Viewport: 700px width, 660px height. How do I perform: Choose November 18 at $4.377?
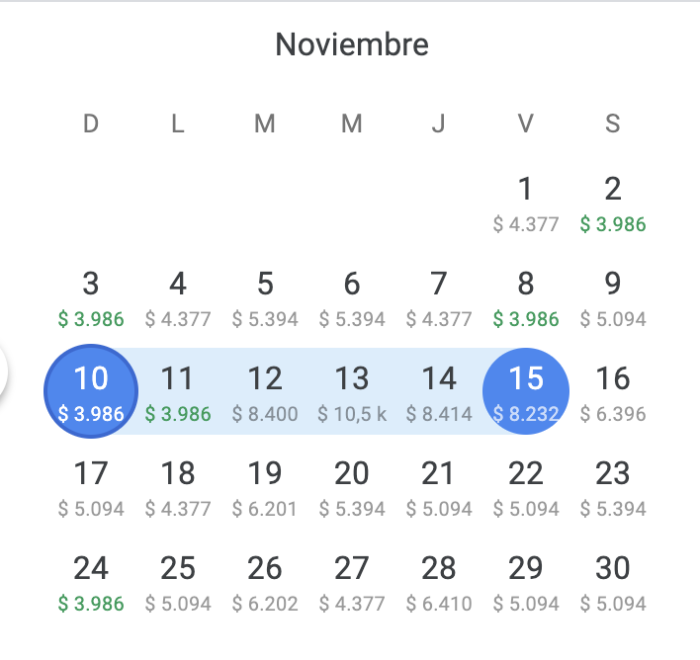pos(178,487)
